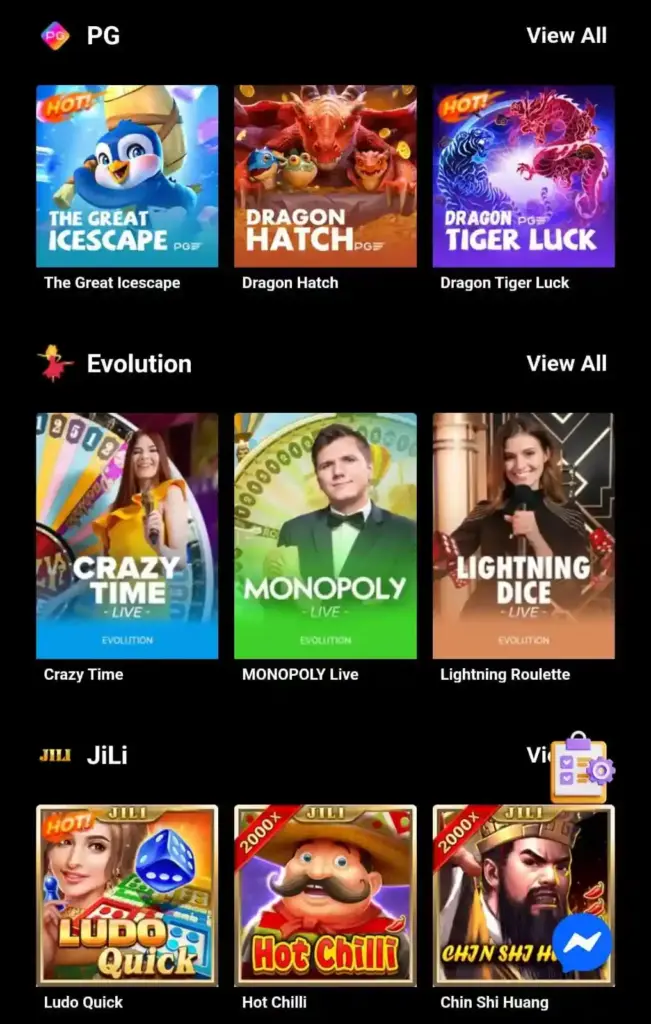This screenshot has width=651, height=1024.
Task: Select the Dragon Tiger Luck tile
Action: pyautogui.click(x=523, y=176)
